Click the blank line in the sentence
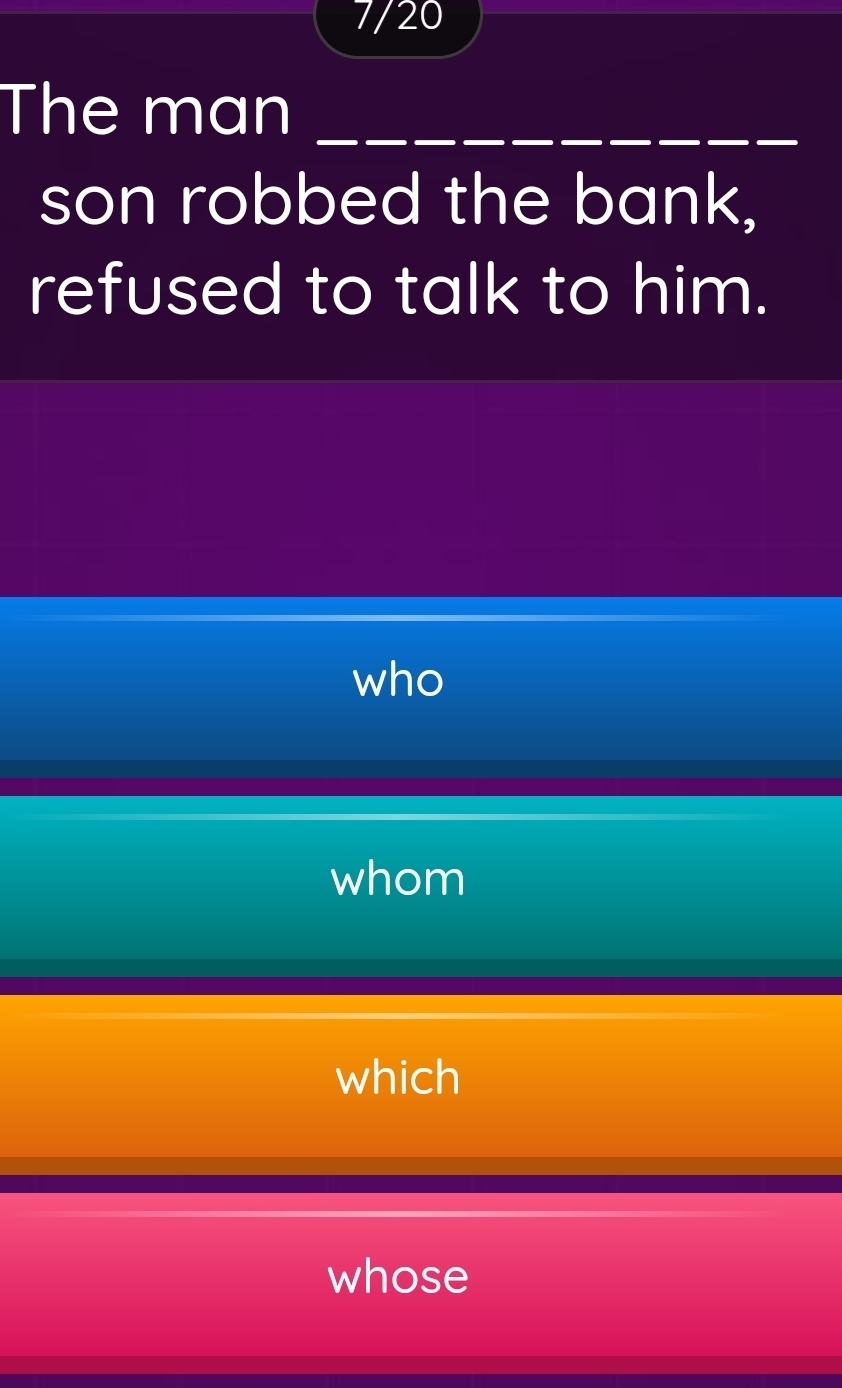 (x=557, y=140)
